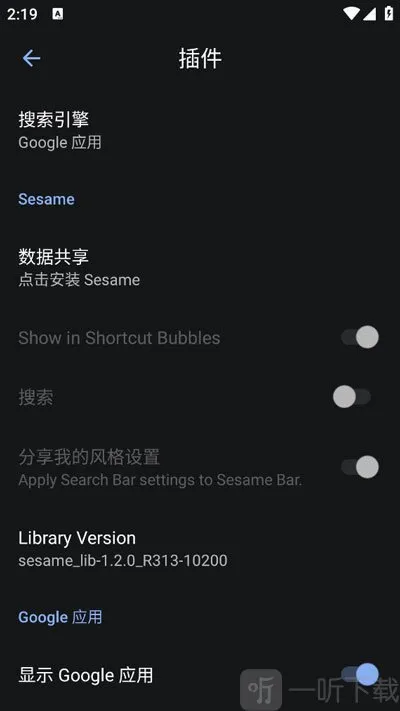Tap the Library Version row
Screen dimensions: 400x711
click(x=200, y=549)
